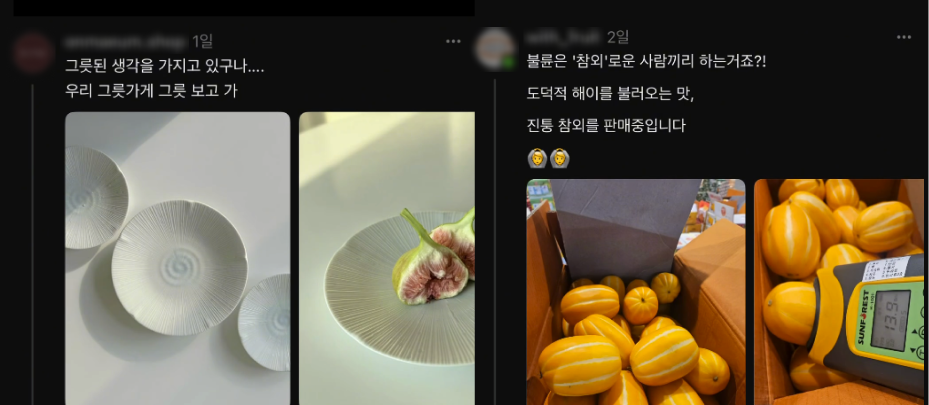
Task: View the photo of three white plates
Action: coord(177,258)
